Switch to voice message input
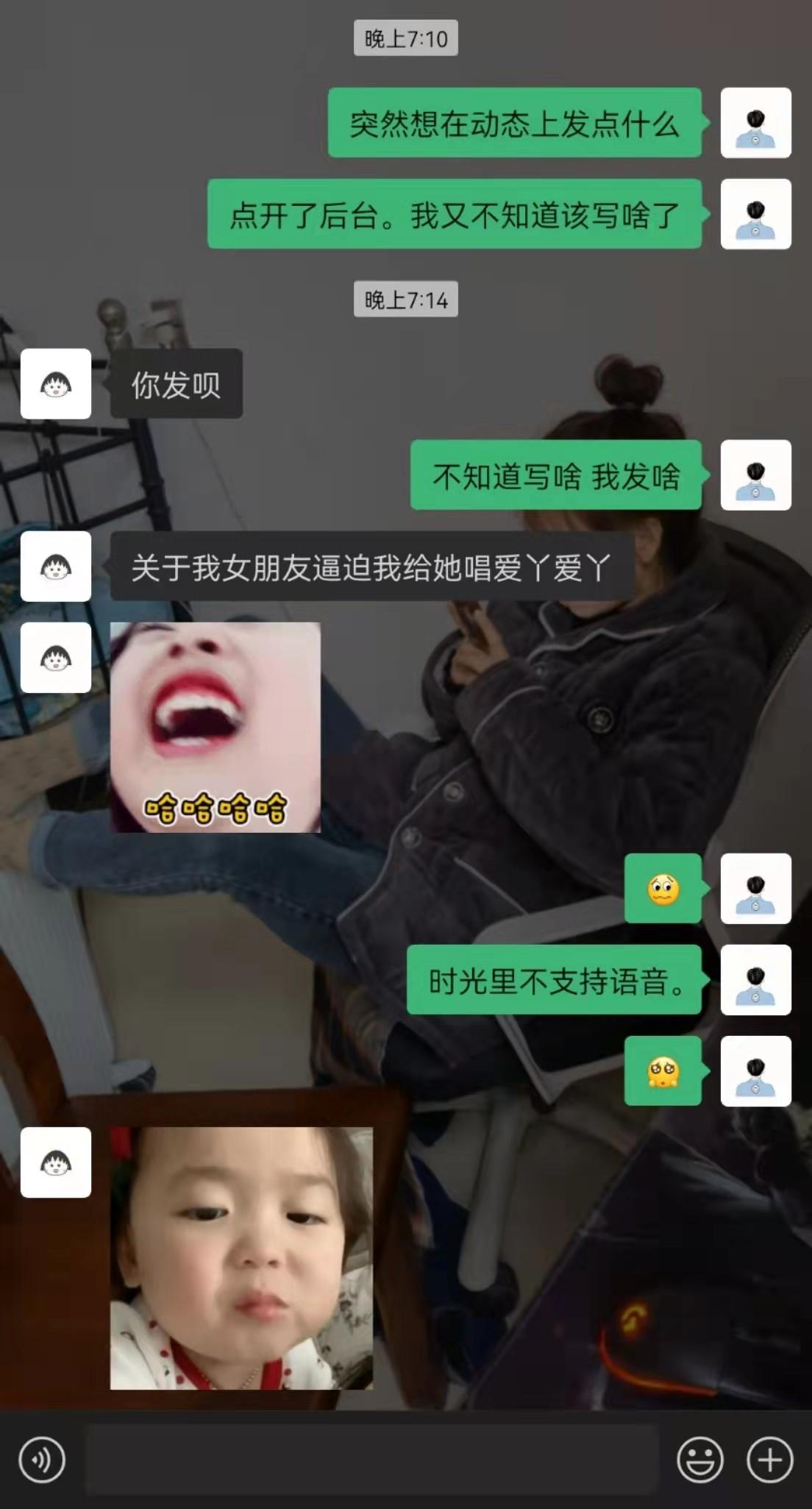The height and width of the screenshot is (1509, 812). (x=42, y=1460)
